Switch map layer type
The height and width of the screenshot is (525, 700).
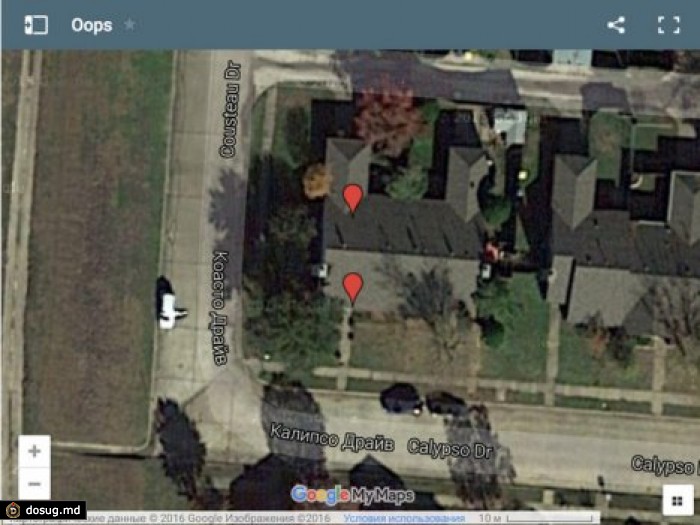[x=679, y=501]
